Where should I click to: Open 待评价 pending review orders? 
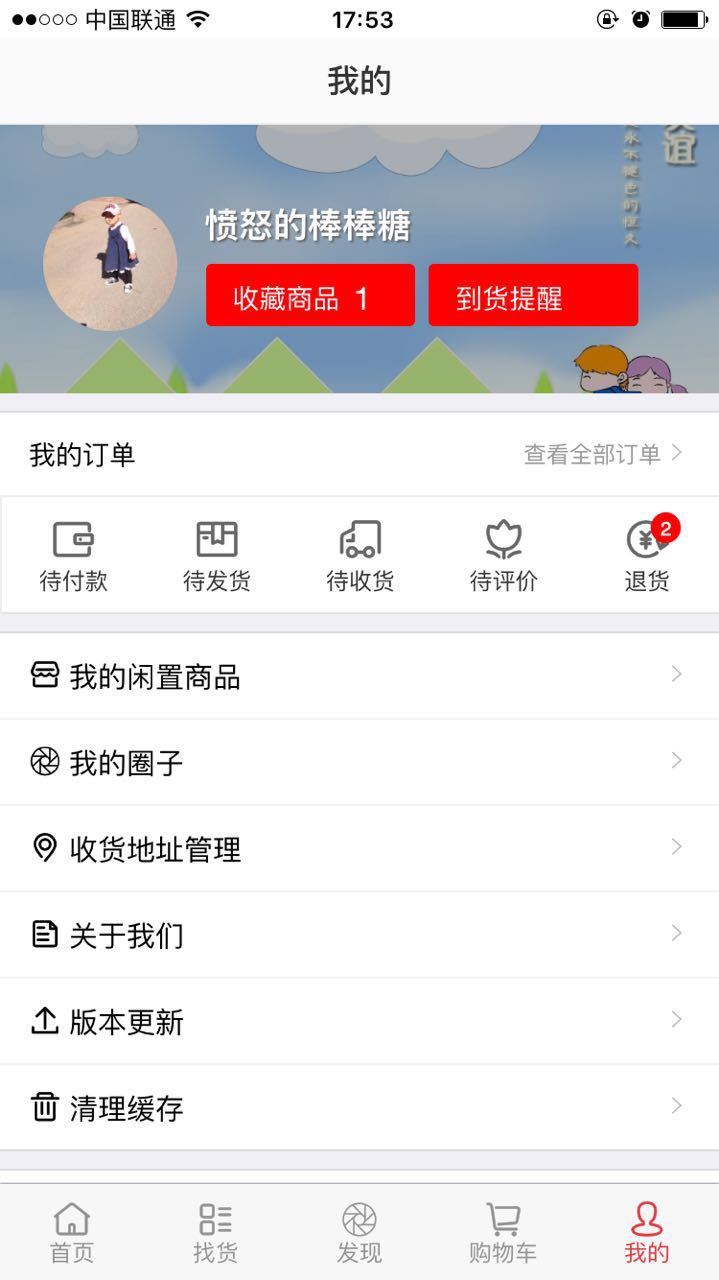pyautogui.click(x=503, y=556)
